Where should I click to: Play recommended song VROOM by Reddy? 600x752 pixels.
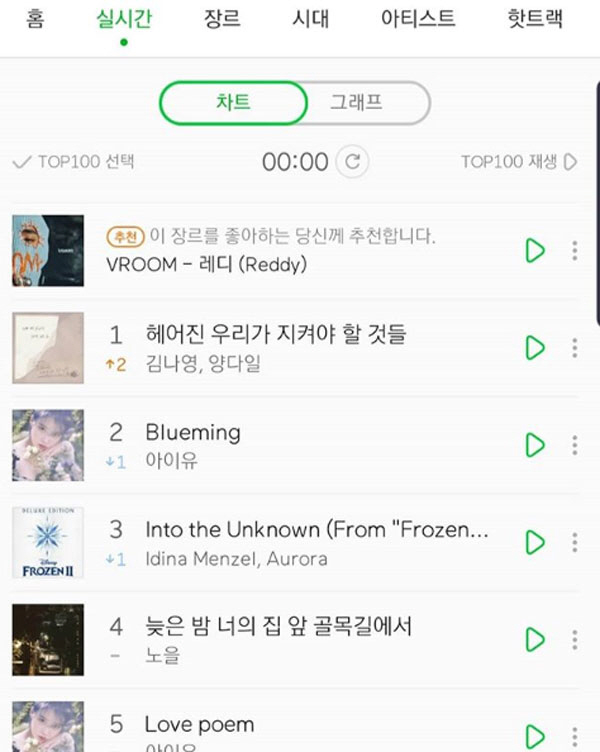535,250
